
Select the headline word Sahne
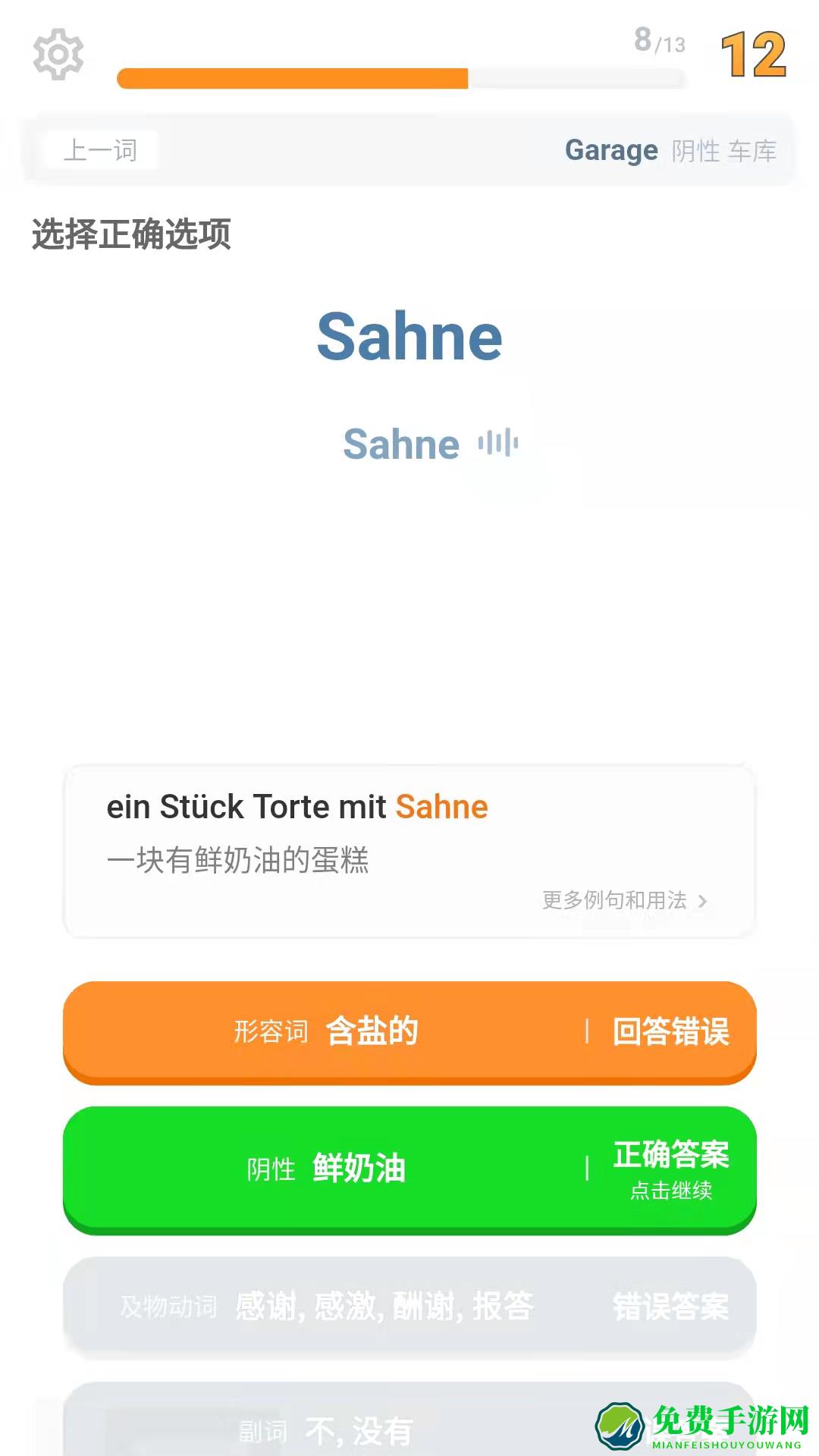(409, 337)
